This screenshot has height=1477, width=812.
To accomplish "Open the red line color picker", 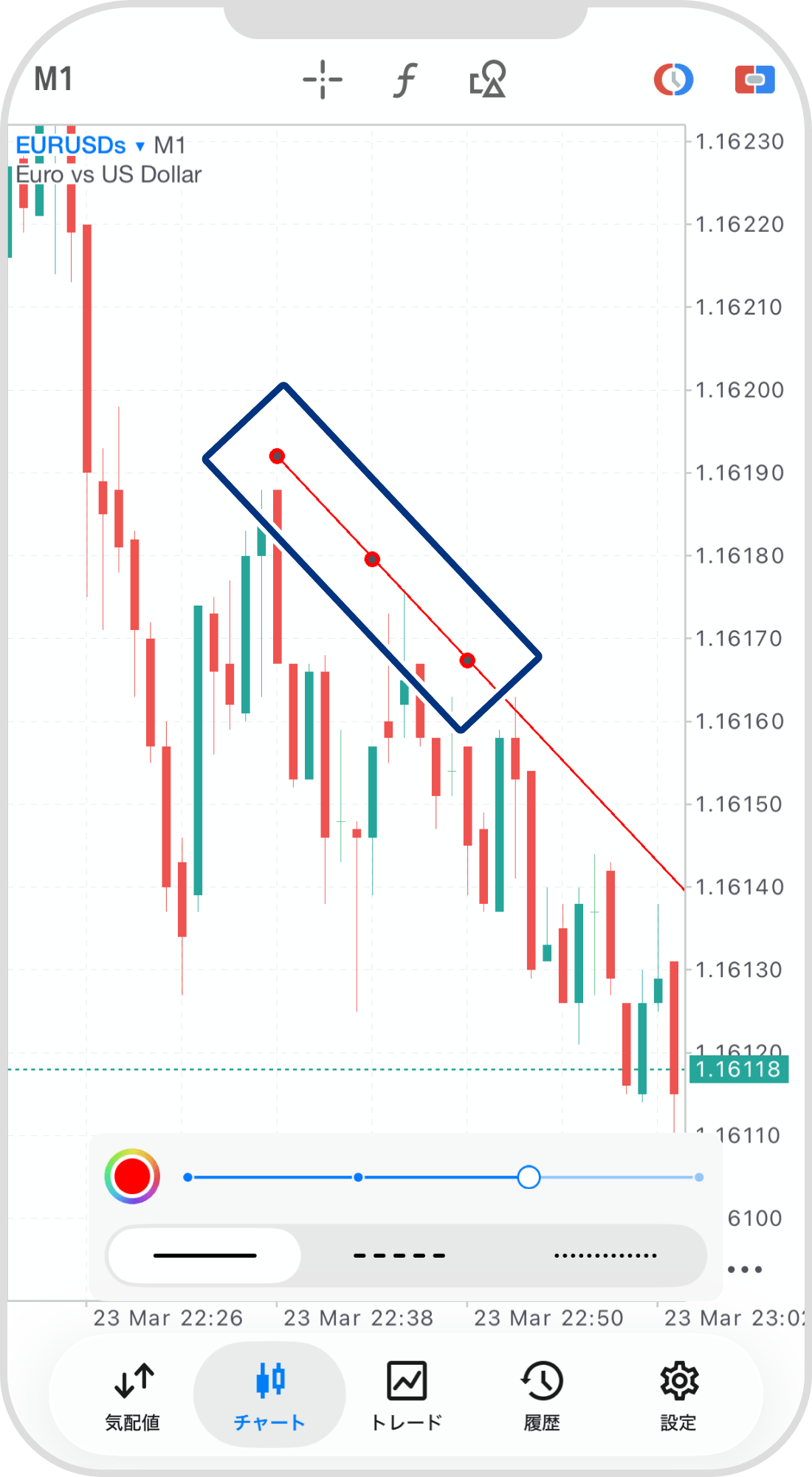I will click(132, 1176).
